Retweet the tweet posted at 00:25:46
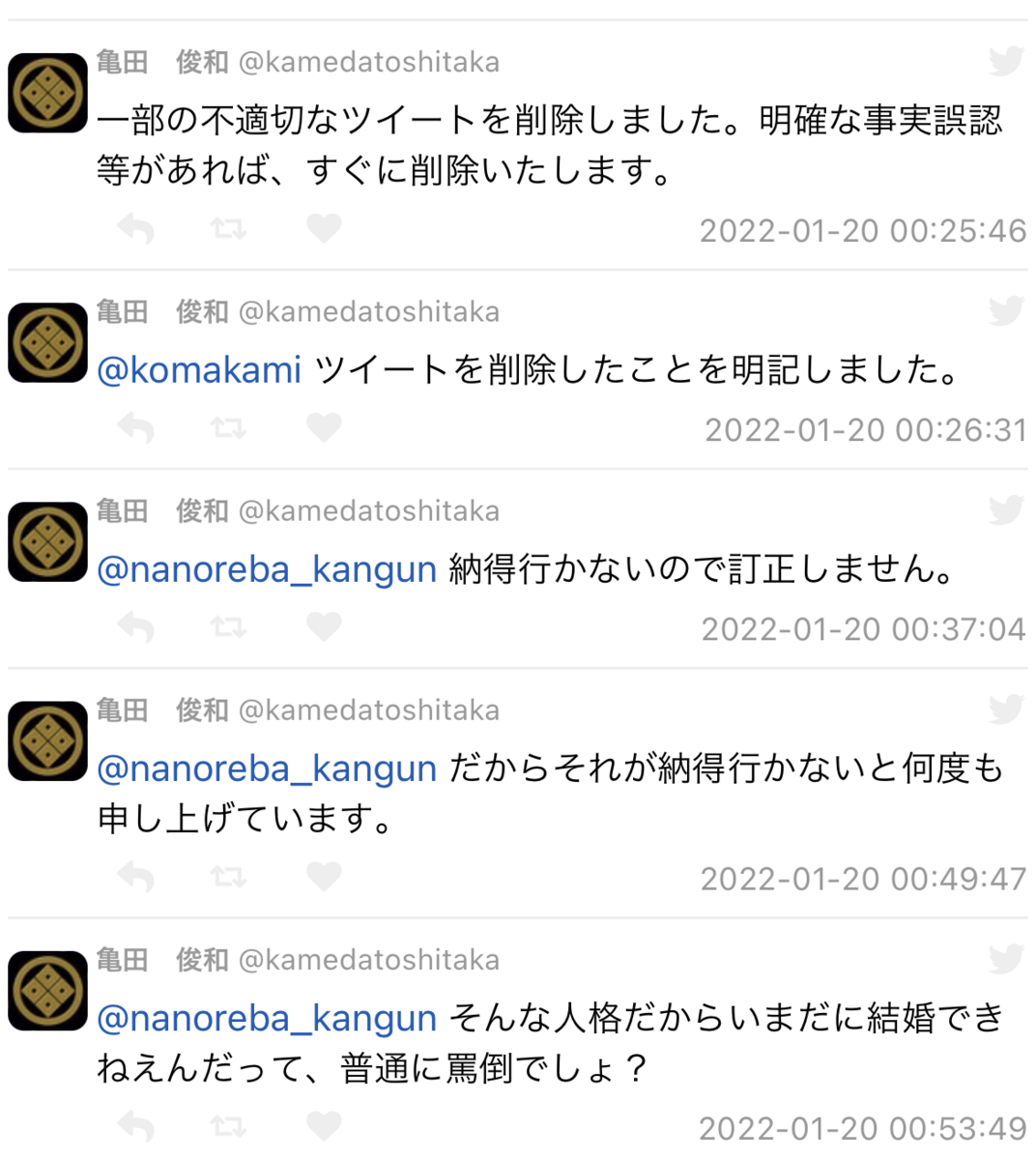1036x1160 pixels. (x=229, y=229)
